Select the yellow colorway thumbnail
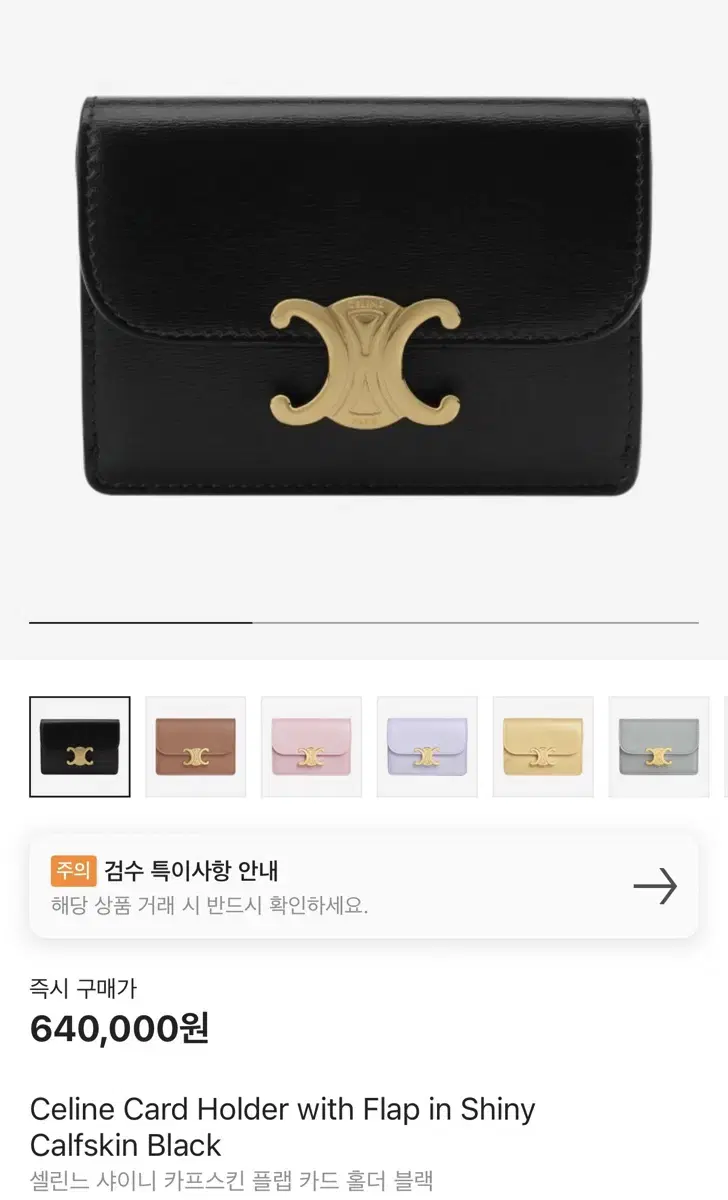This screenshot has height=1200, width=728. [543, 746]
